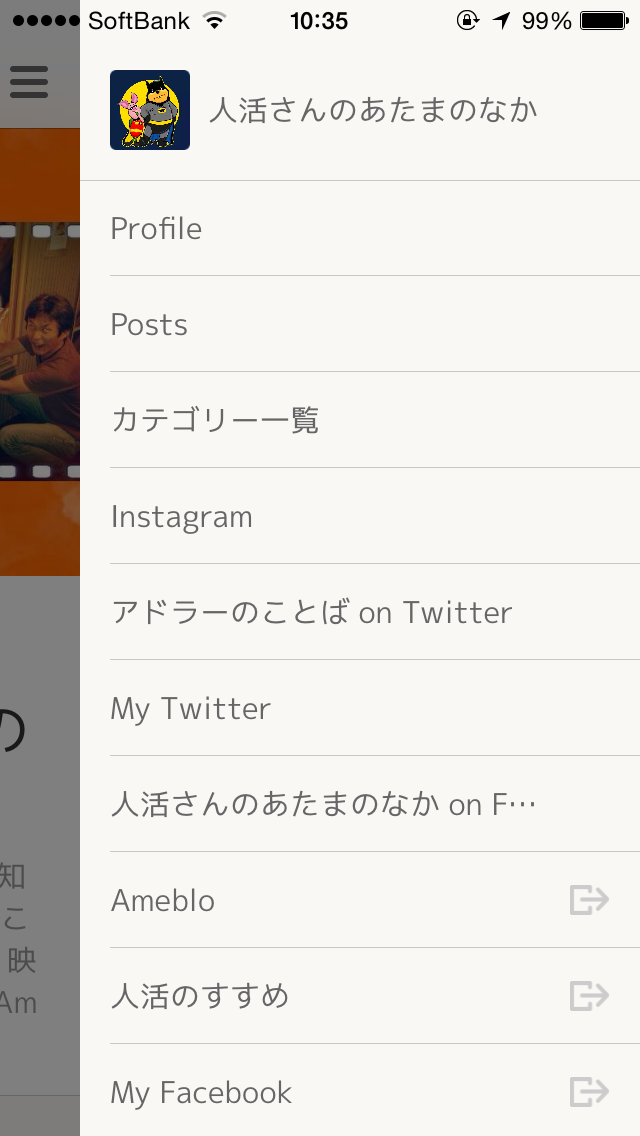The height and width of the screenshot is (1136, 640).
Task: Tap the 人活さんのあたまのなか blog header
Action: pos(373,110)
